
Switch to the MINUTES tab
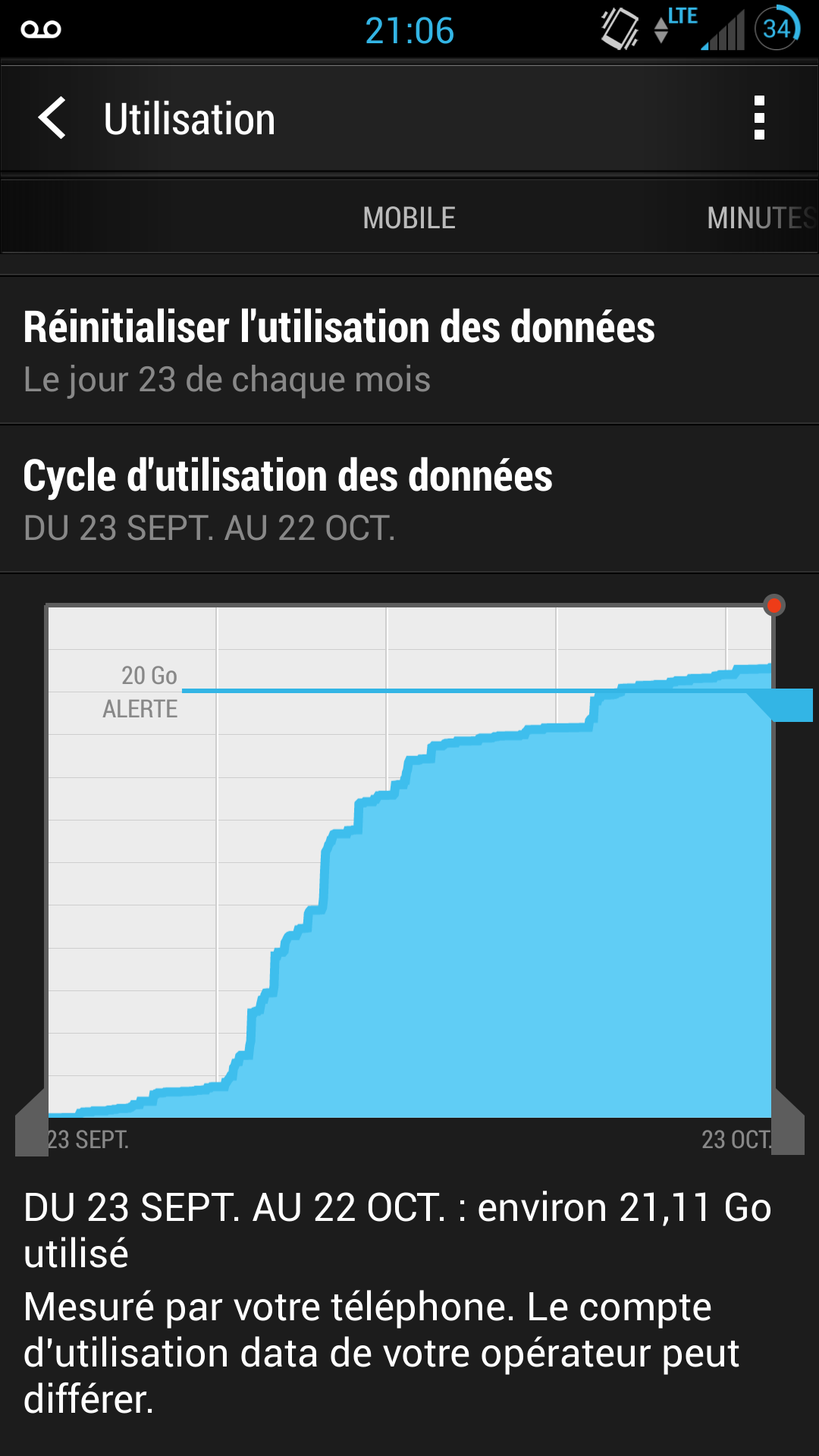760,218
